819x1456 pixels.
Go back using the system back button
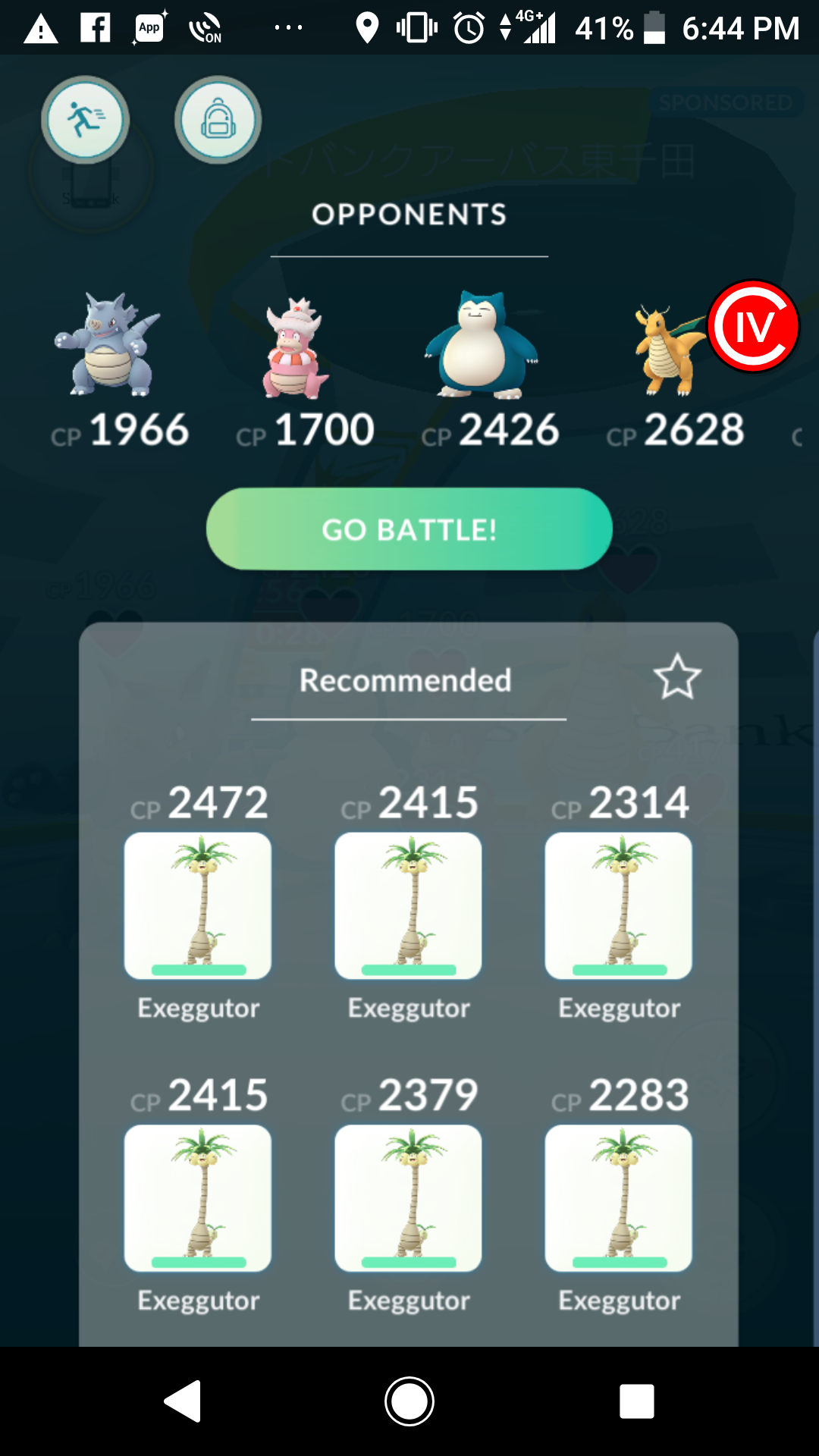coord(183,1401)
